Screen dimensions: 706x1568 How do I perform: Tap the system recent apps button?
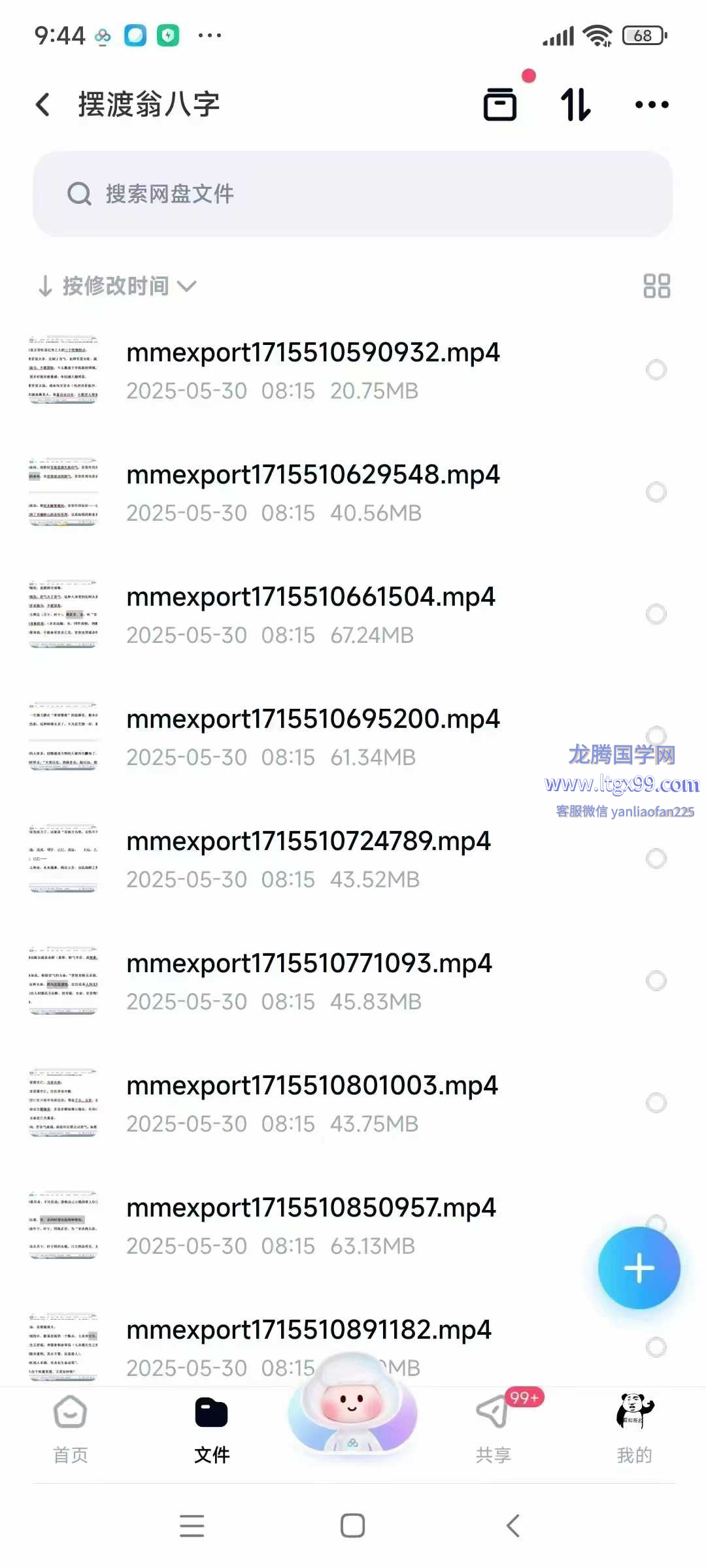192,1526
